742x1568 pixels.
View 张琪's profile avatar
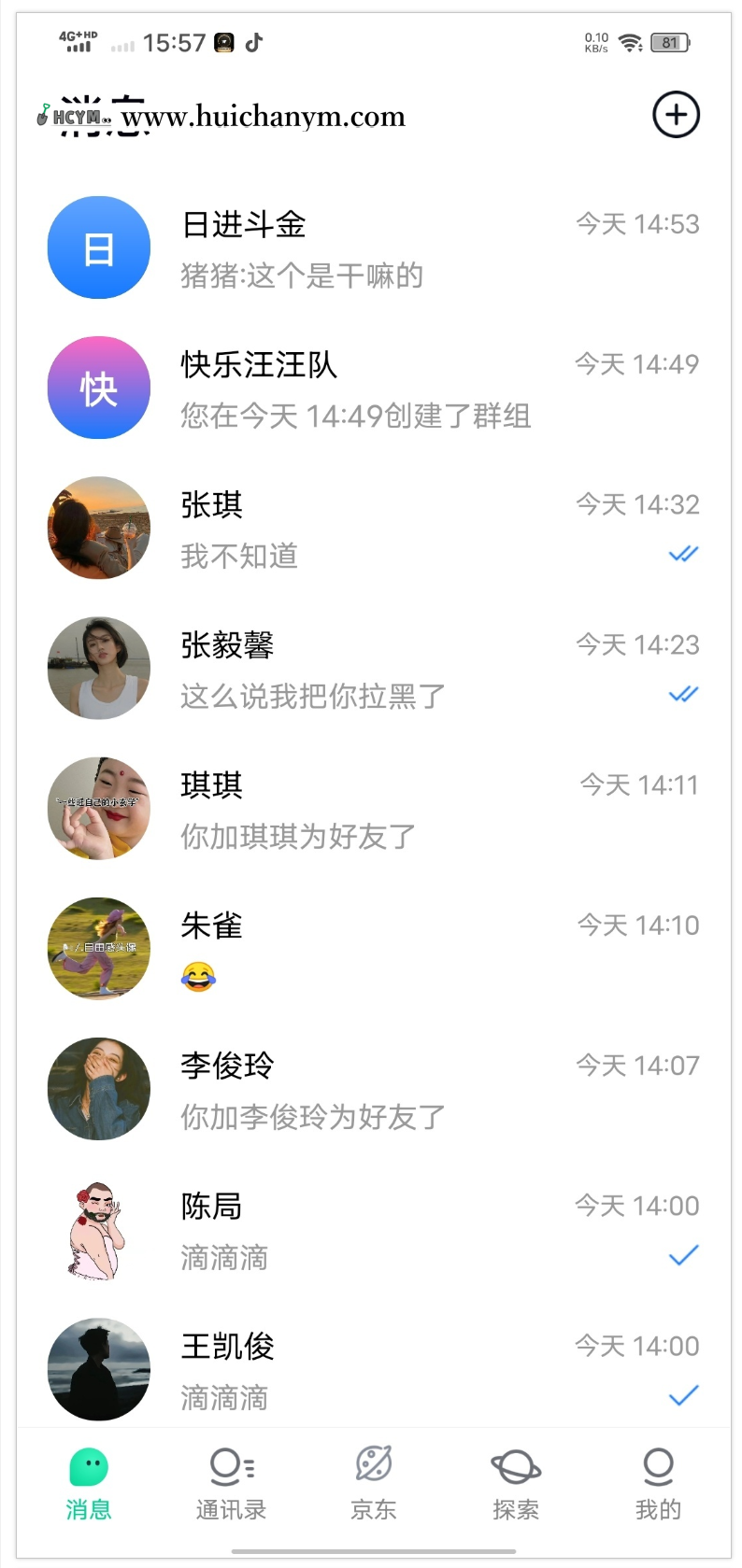[x=99, y=528]
